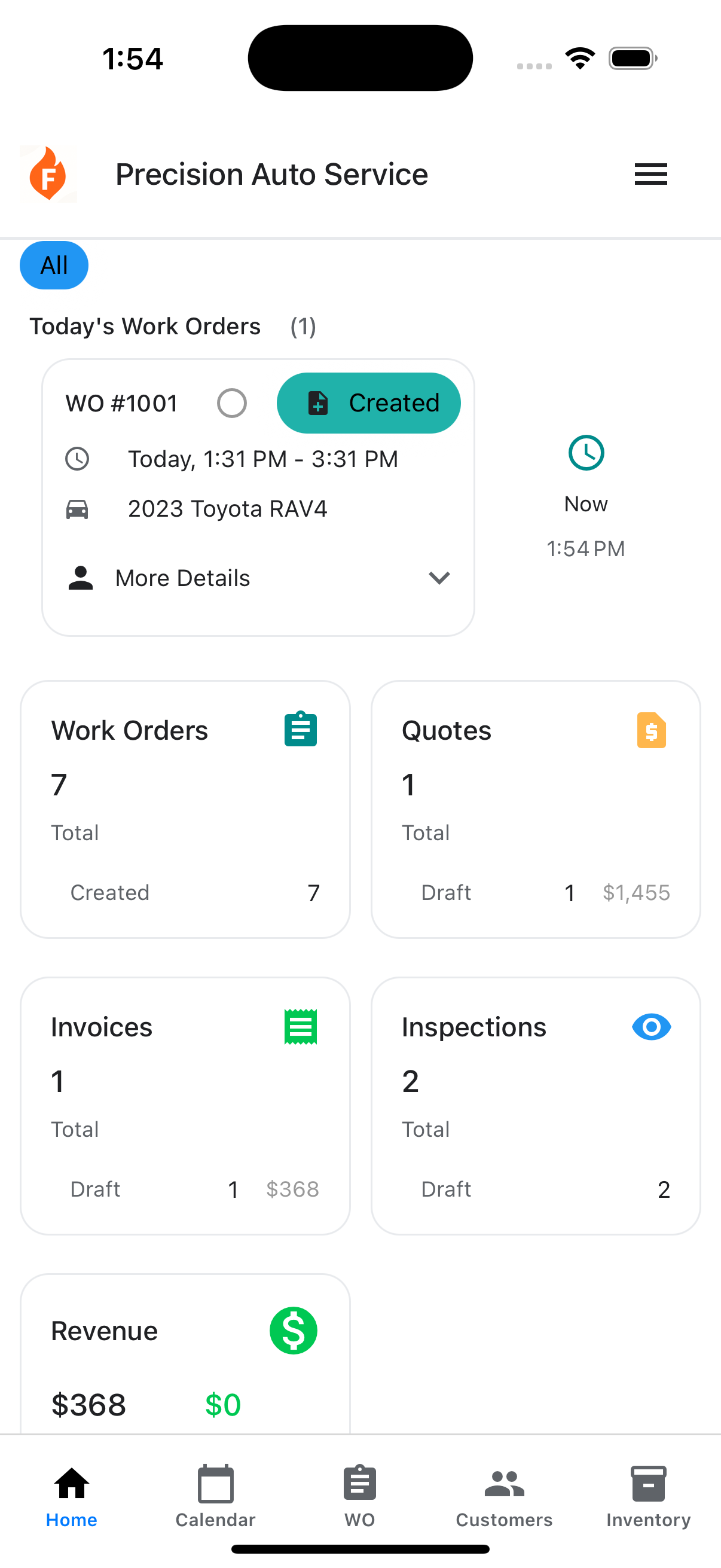The height and width of the screenshot is (1568, 721).
Task: Click the Created status badge
Action: click(368, 403)
